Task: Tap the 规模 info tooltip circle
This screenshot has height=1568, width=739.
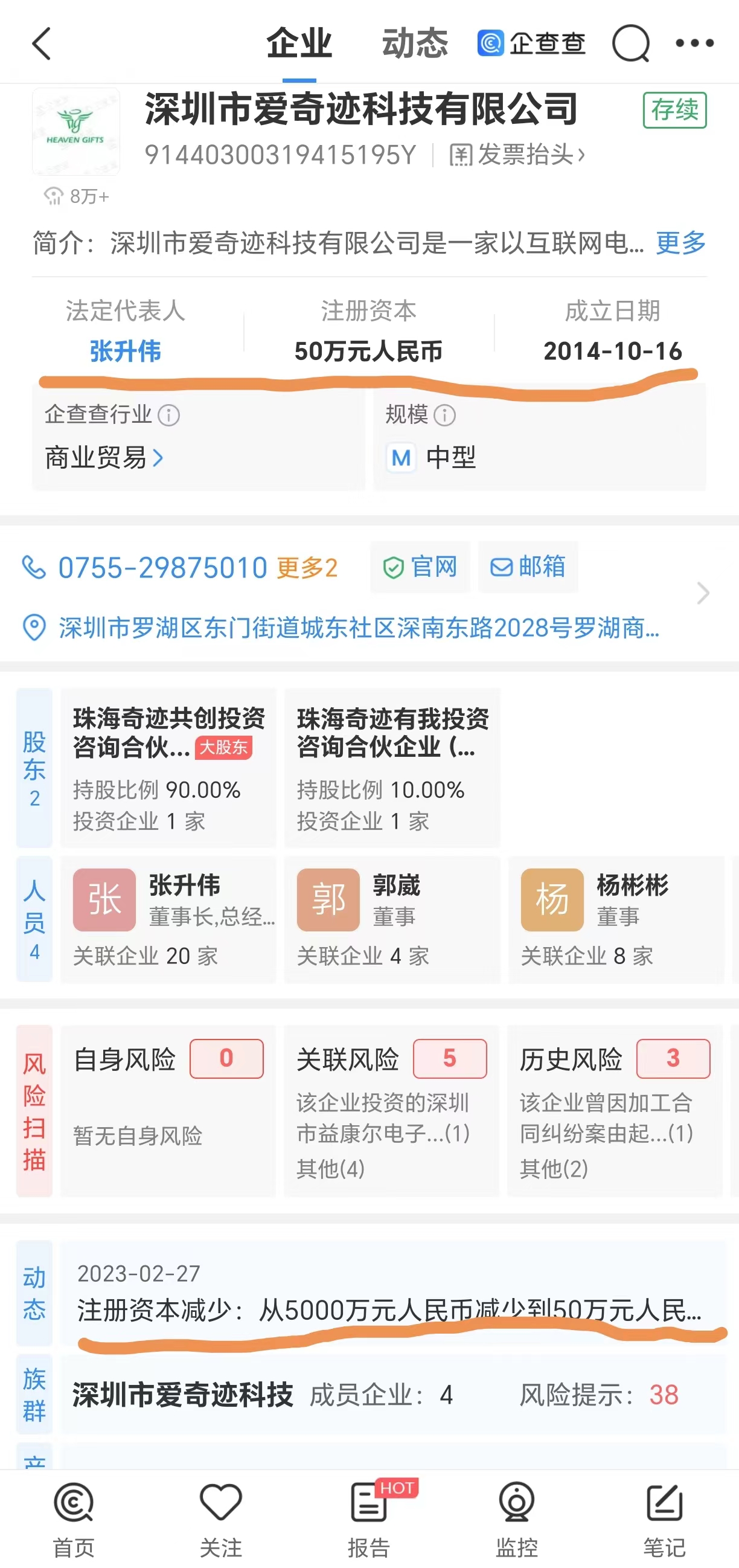Action: coord(444,416)
